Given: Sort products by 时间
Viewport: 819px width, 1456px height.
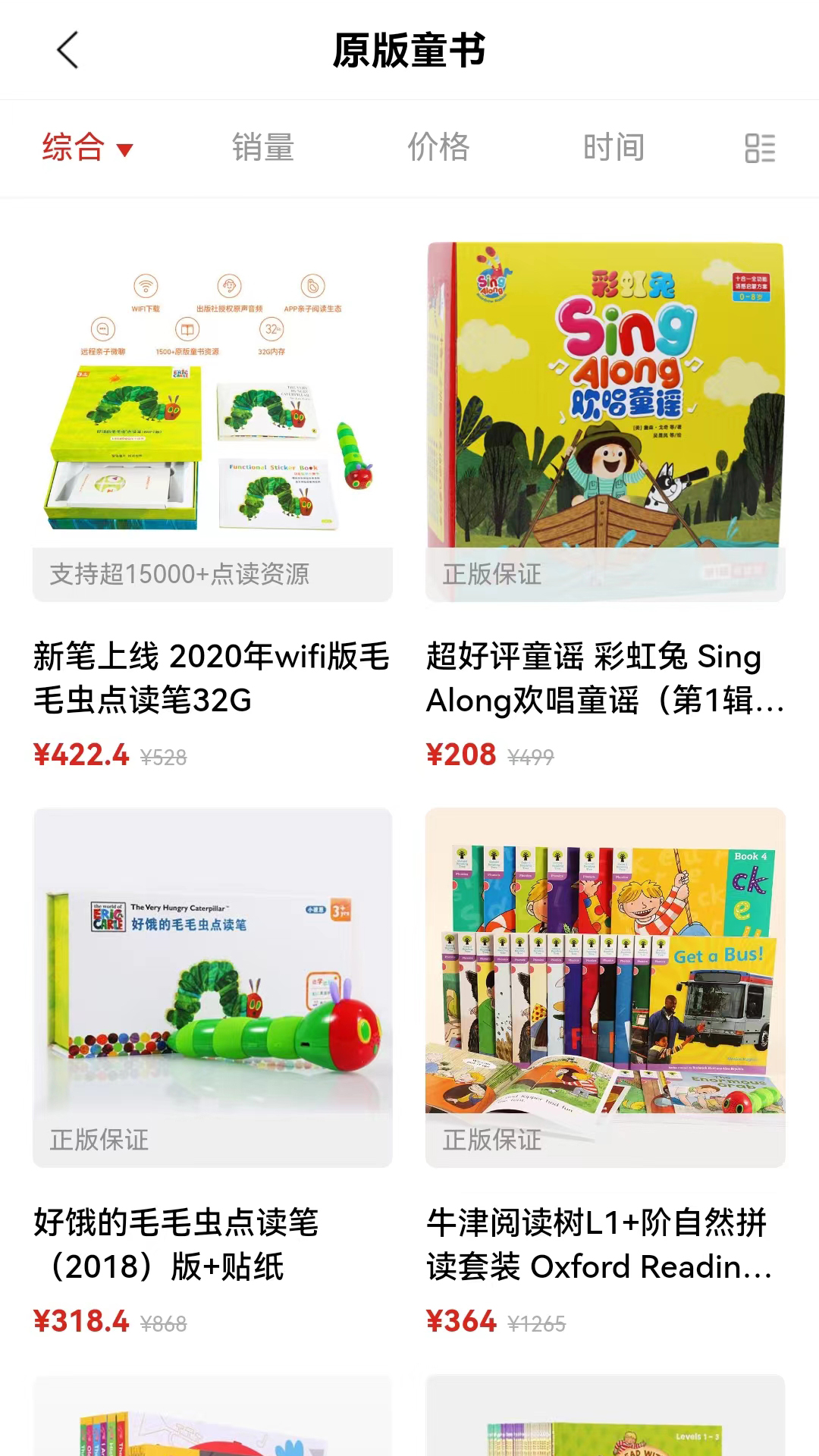Looking at the screenshot, I should 613,148.
